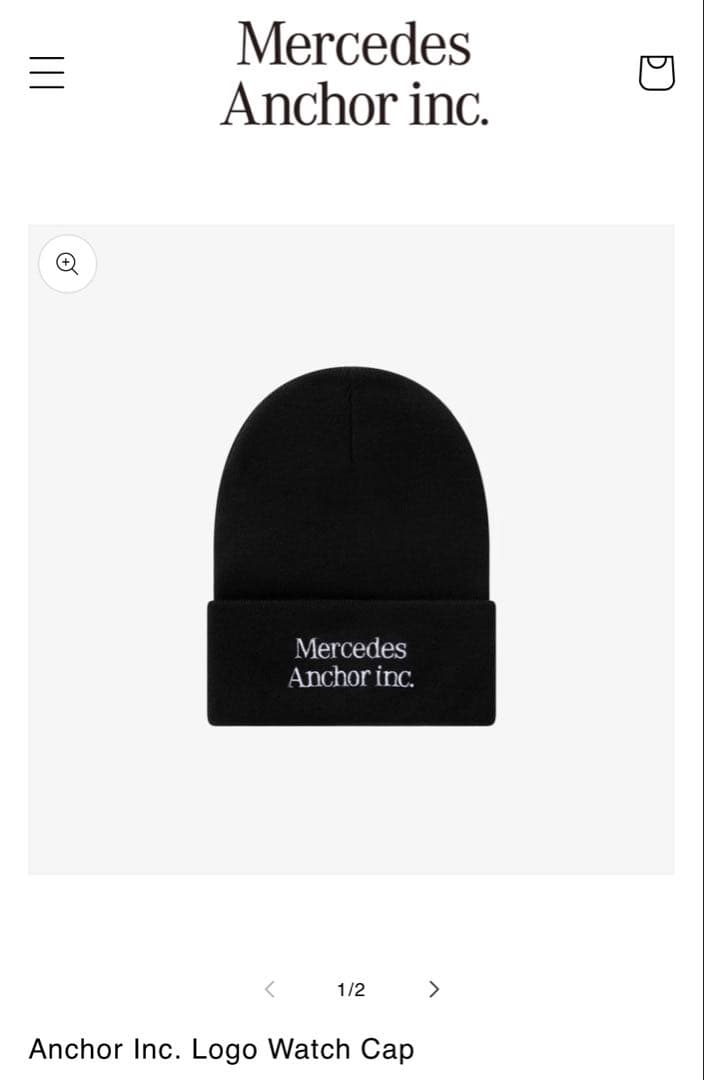The height and width of the screenshot is (1080, 704).
Task: Open the Logo Watch Cap photo
Action: tap(351, 548)
